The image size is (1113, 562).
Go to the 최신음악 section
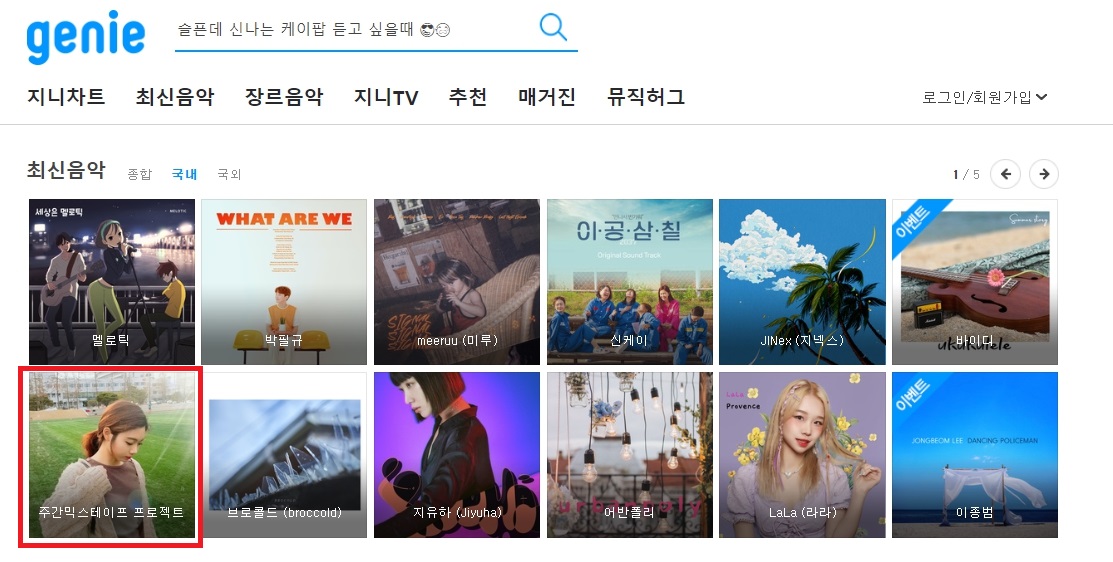click(175, 97)
